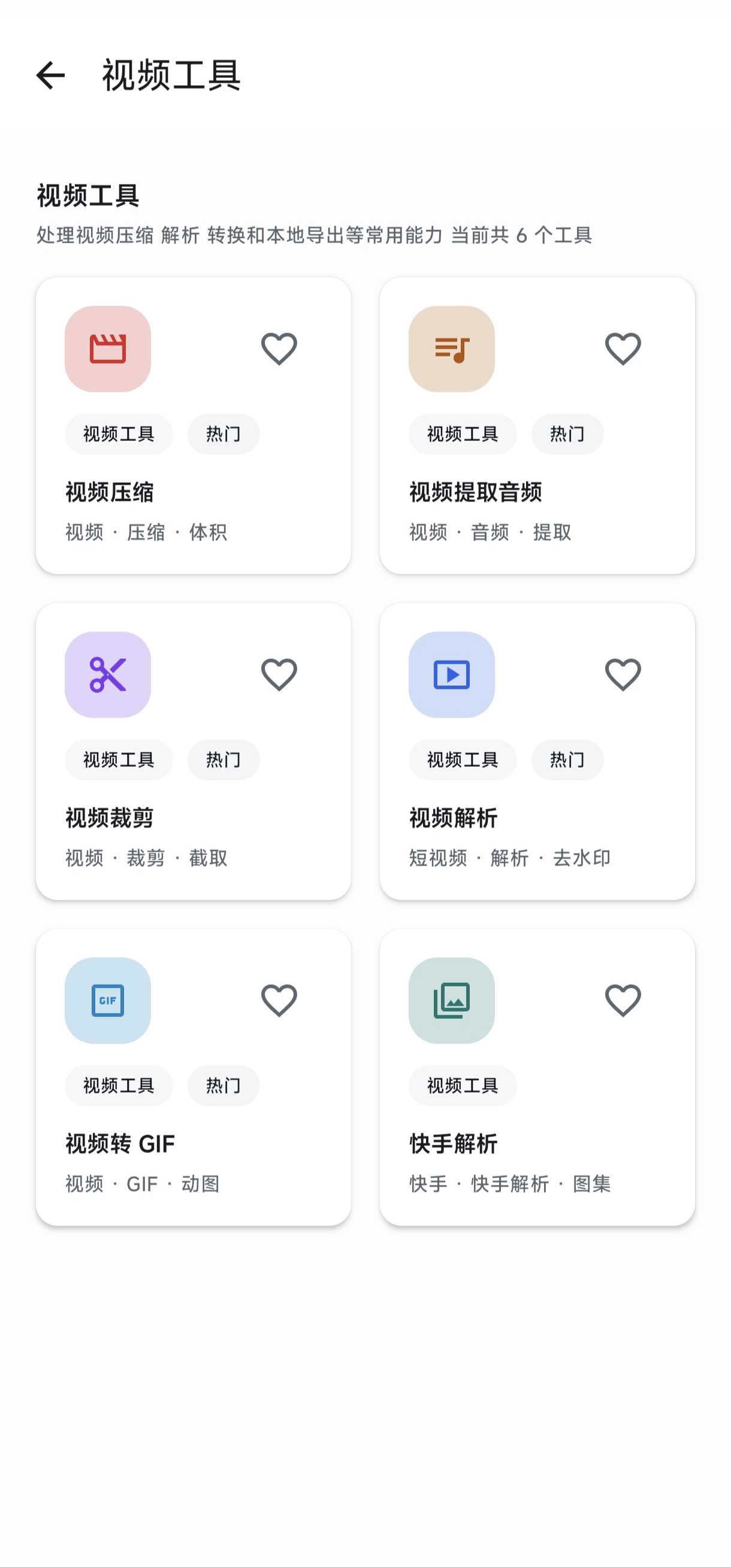Open the 视频提取音频 tool card
731x1568 pixels.
click(x=537, y=425)
